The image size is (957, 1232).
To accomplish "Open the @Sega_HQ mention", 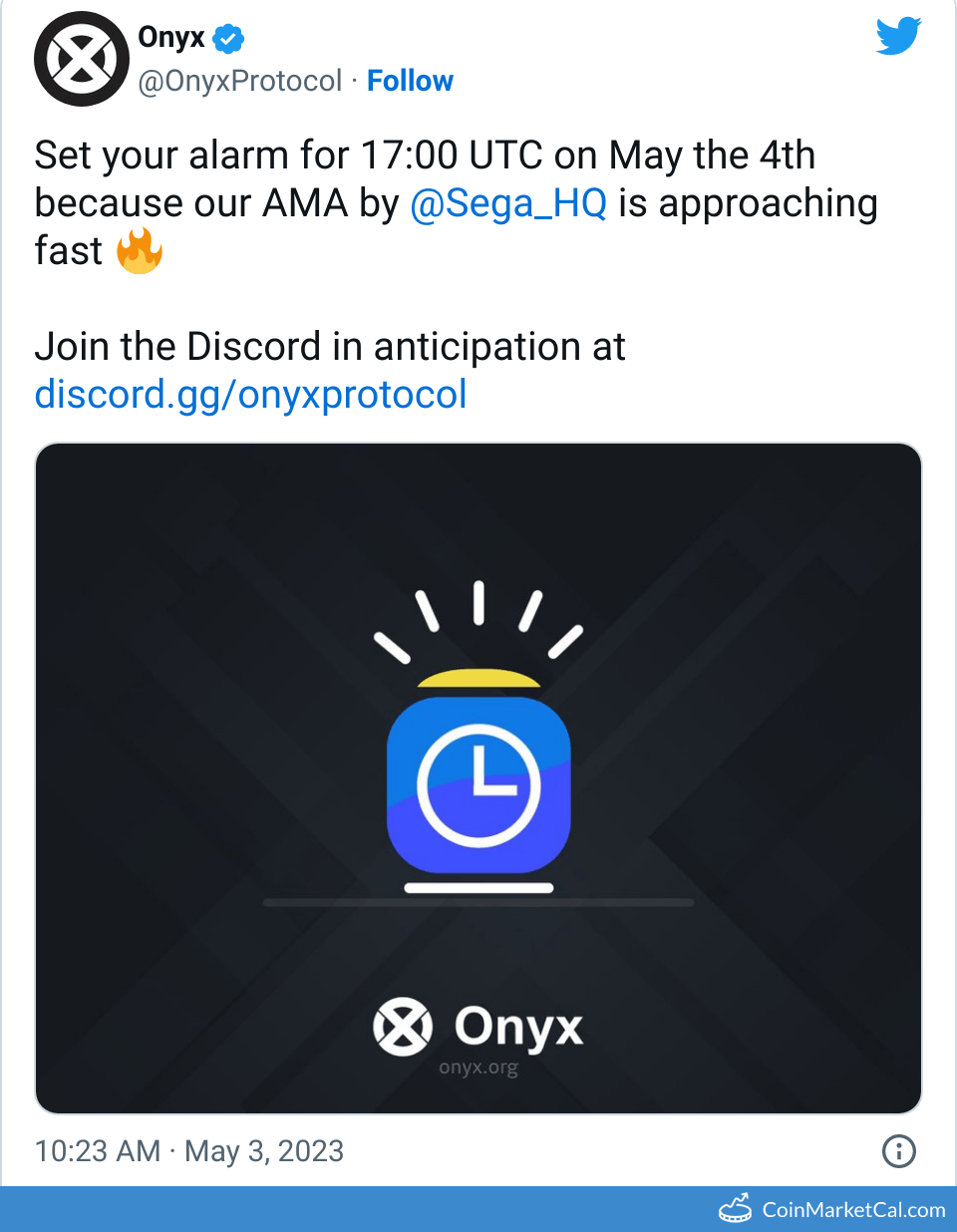I will tap(508, 203).
